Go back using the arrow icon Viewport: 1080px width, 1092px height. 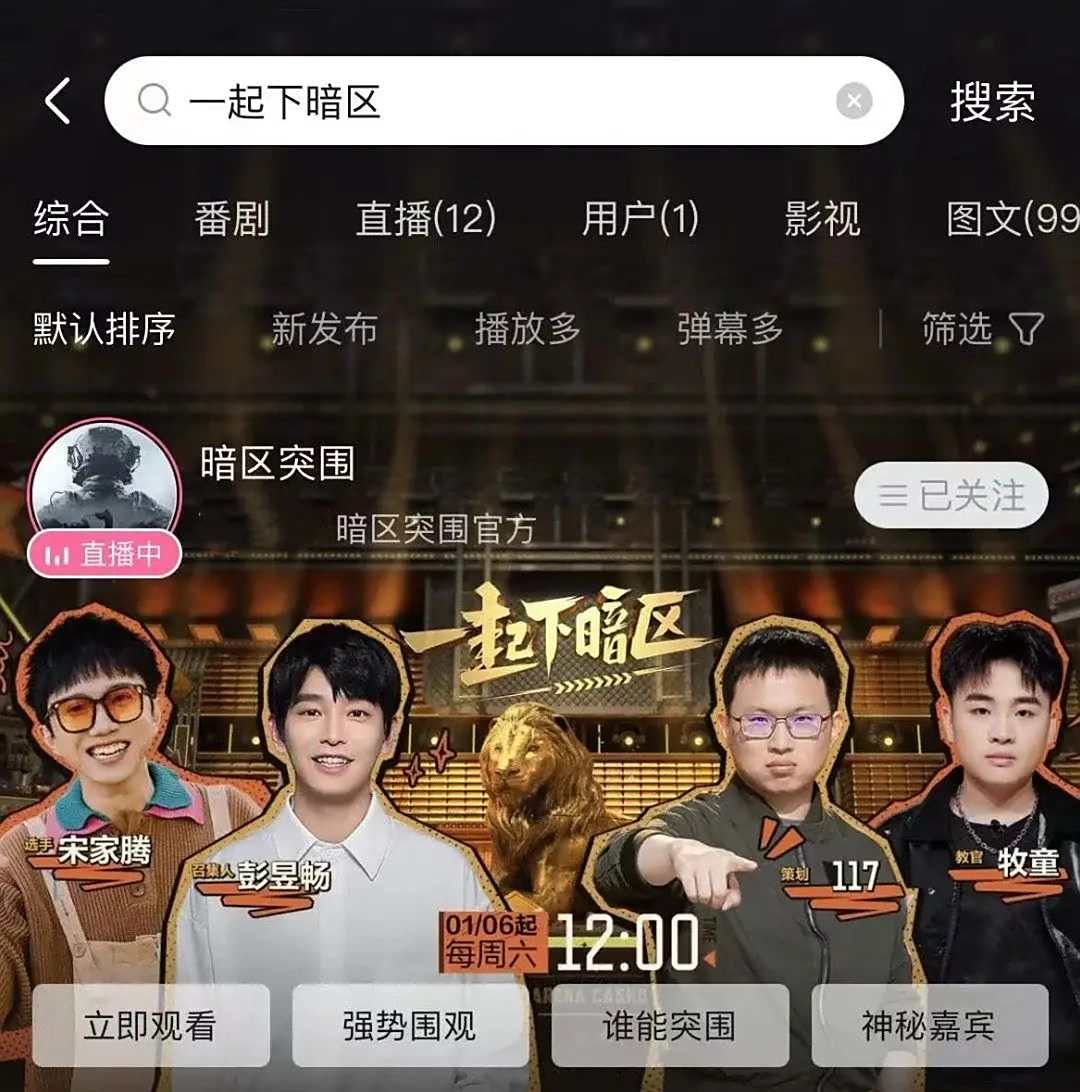58,102
